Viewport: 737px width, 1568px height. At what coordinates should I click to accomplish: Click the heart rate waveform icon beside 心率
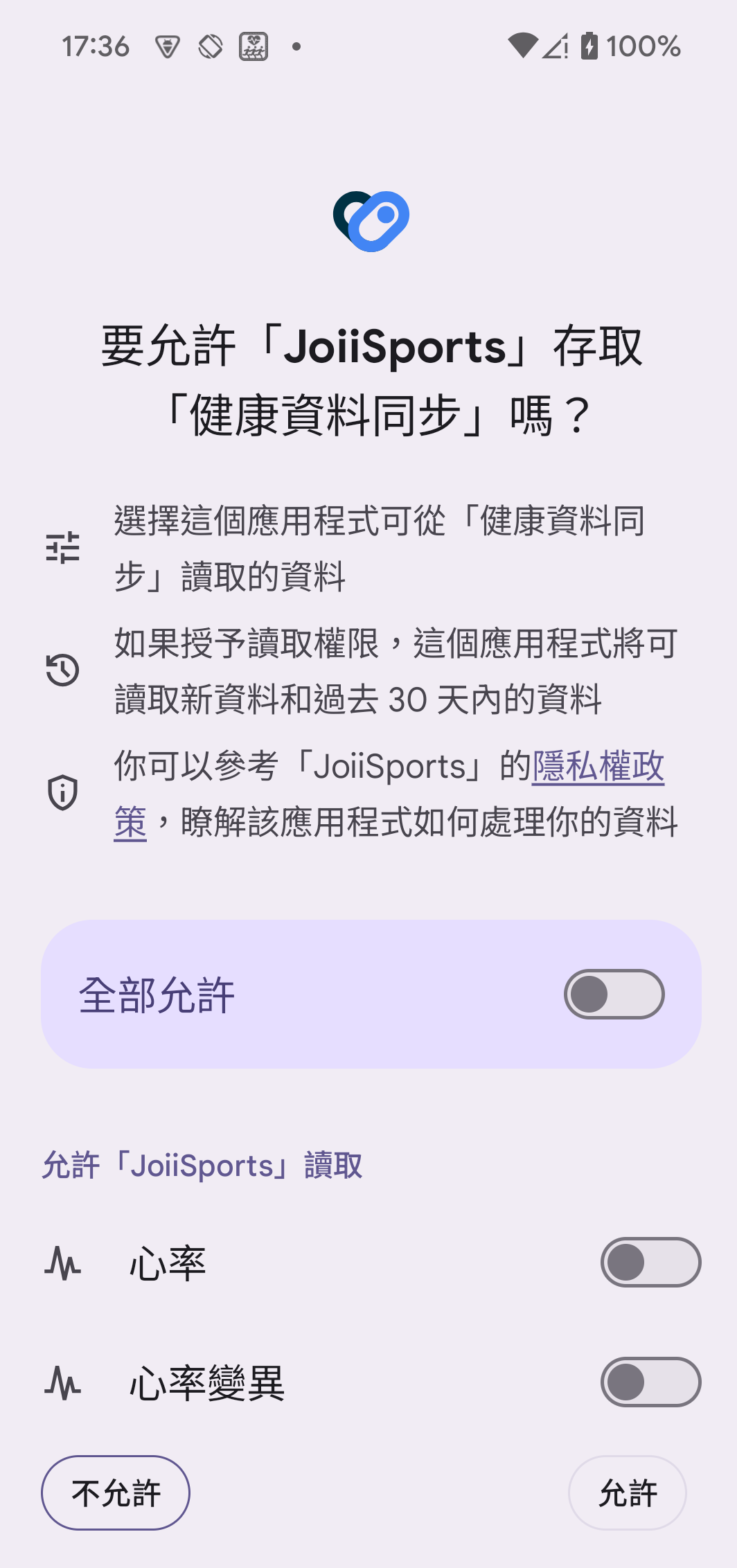tap(62, 1262)
